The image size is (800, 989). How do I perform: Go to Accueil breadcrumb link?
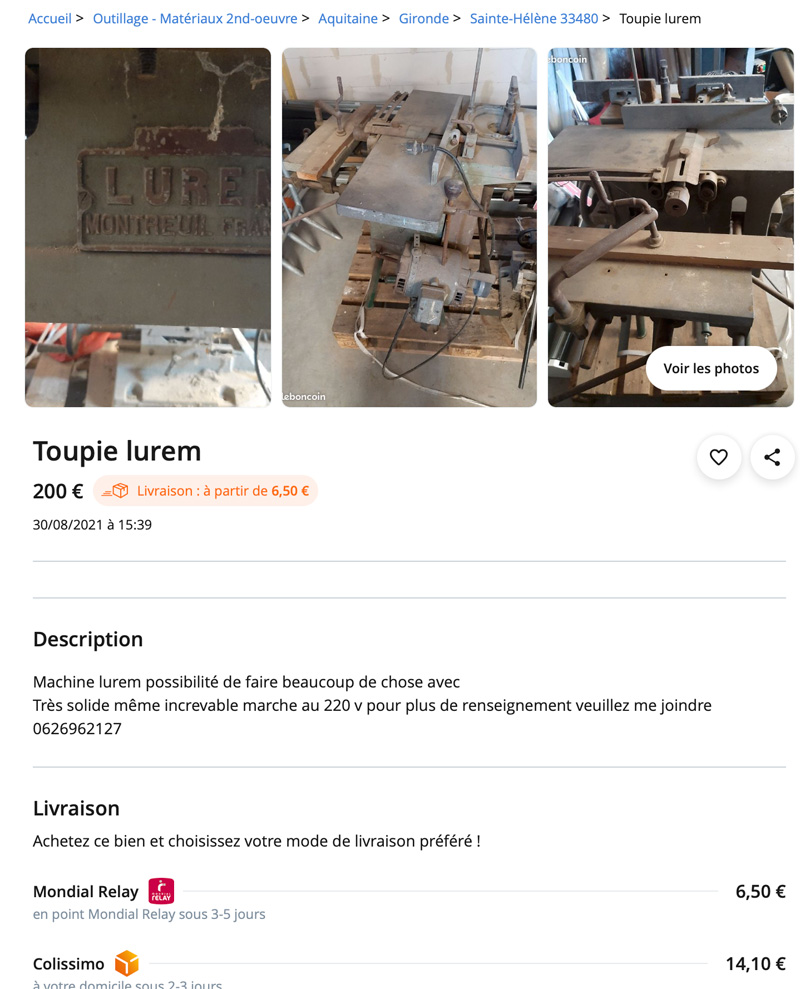(x=49, y=19)
